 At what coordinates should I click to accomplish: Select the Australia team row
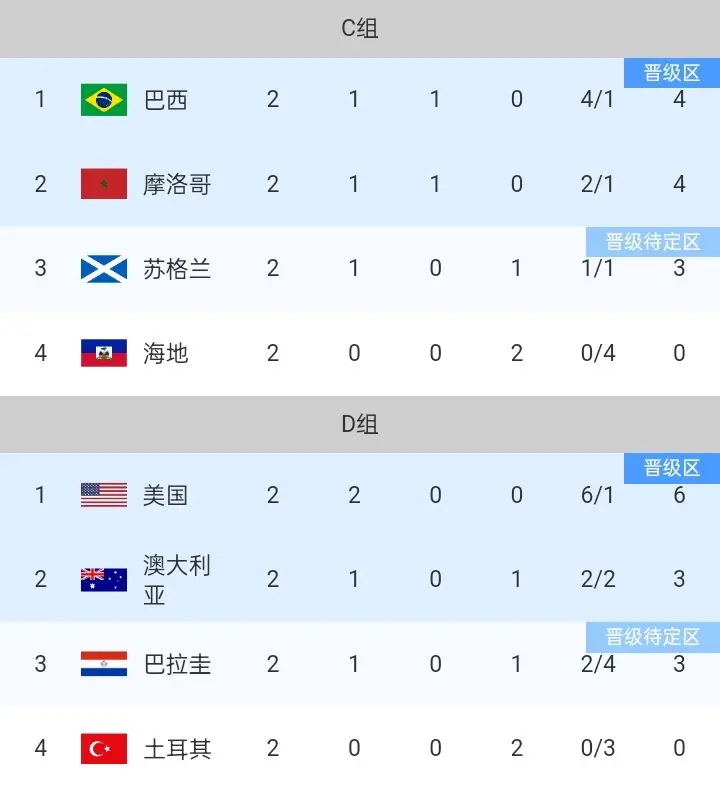tap(360, 579)
